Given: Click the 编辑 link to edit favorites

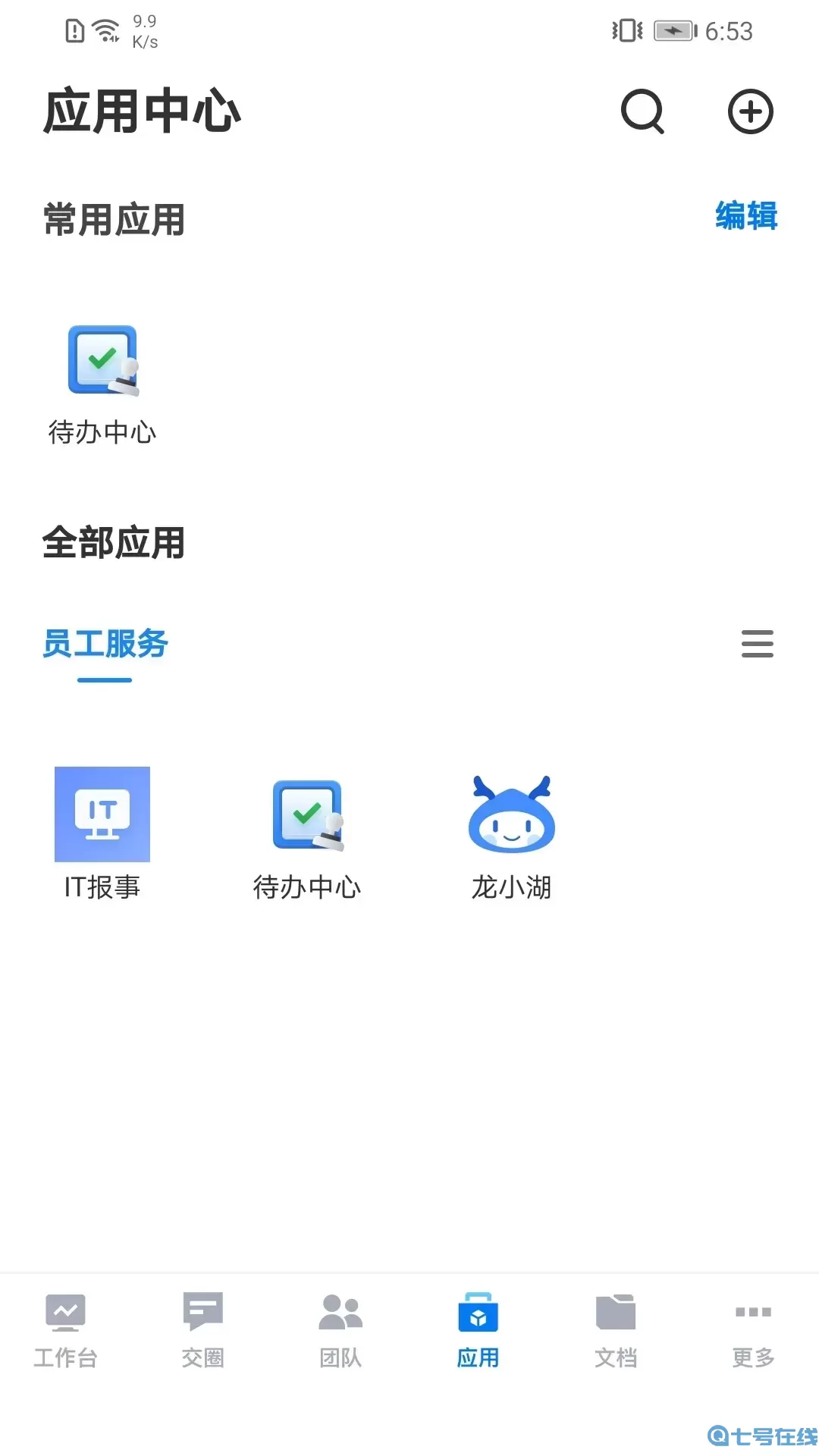Looking at the screenshot, I should click(x=746, y=216).
